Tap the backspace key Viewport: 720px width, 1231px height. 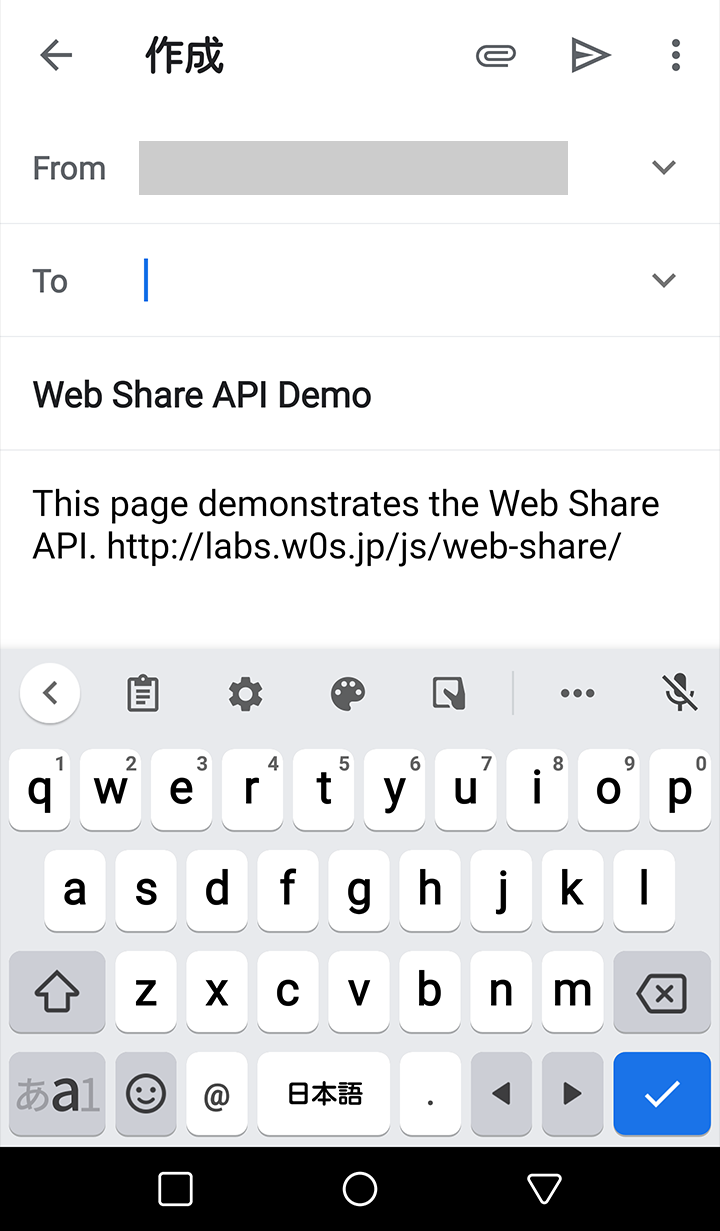(662, 993)
